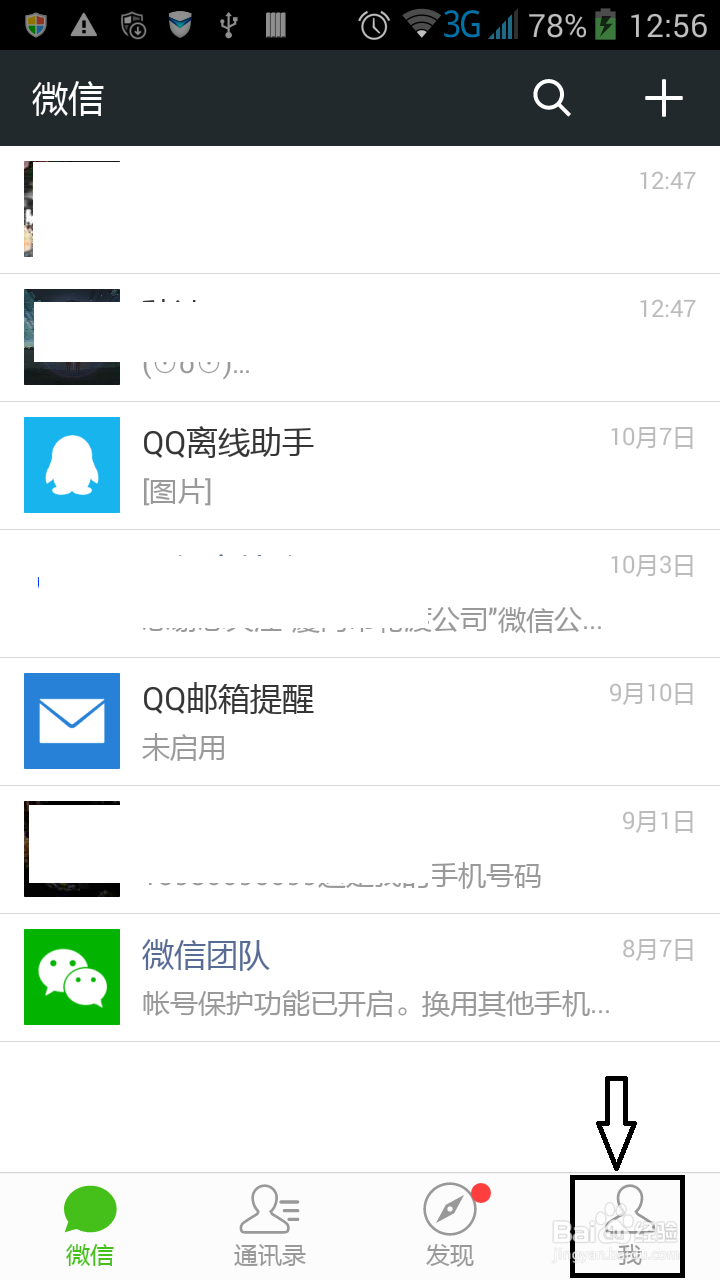Open the plus menu in the top bar
720x1280 pixels.
pos(664,98)
